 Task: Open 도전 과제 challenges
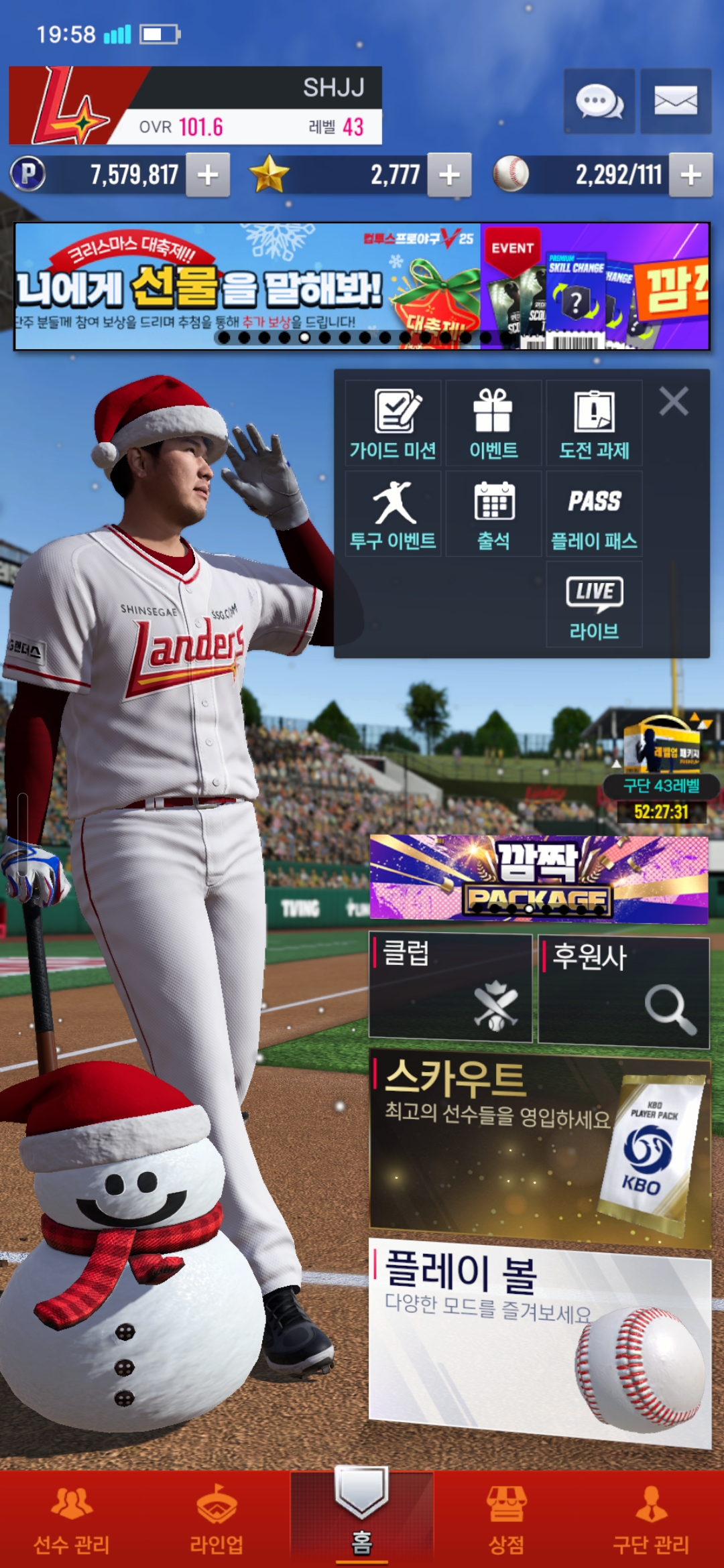594,423
